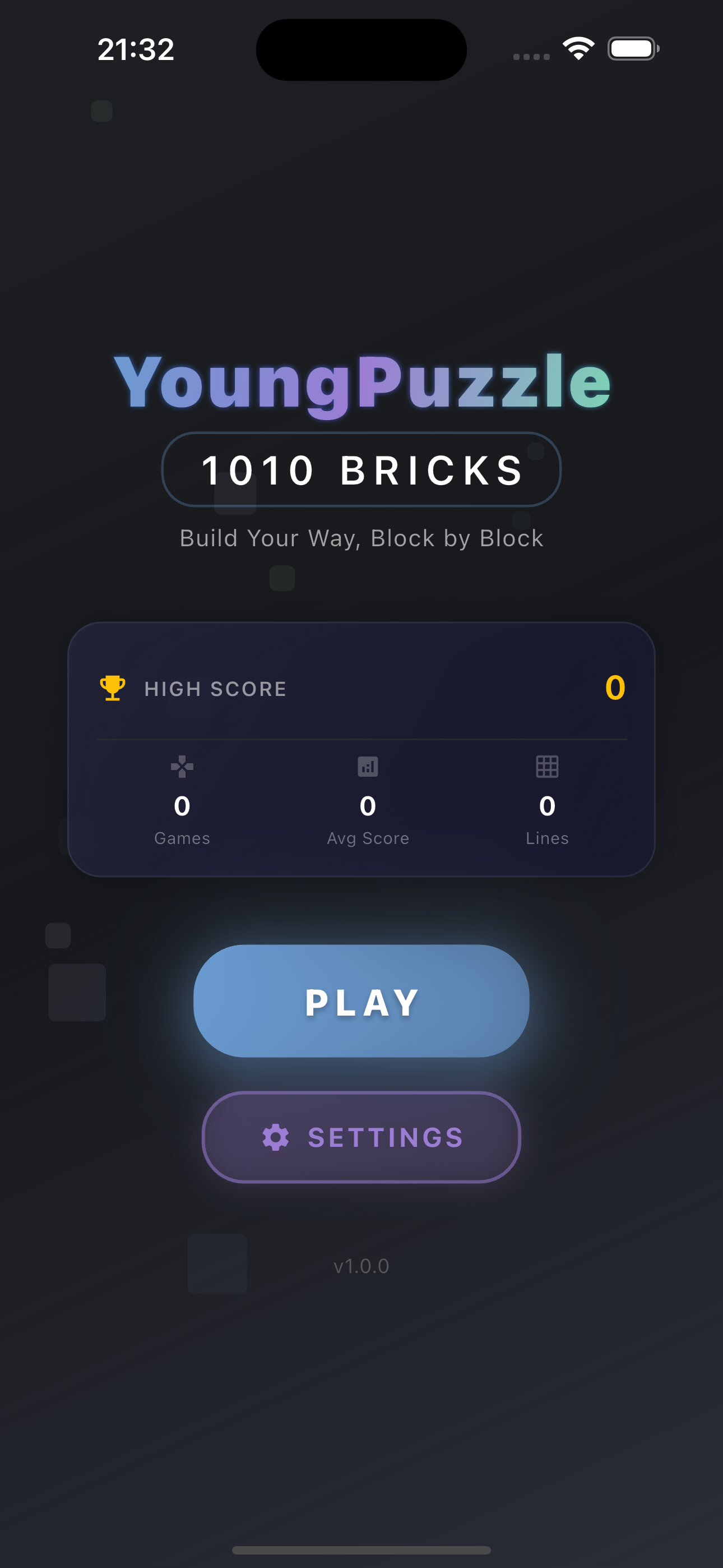723x1568 pixels.
Task: Open the Settings button
Action: [x=361, y=1137]
